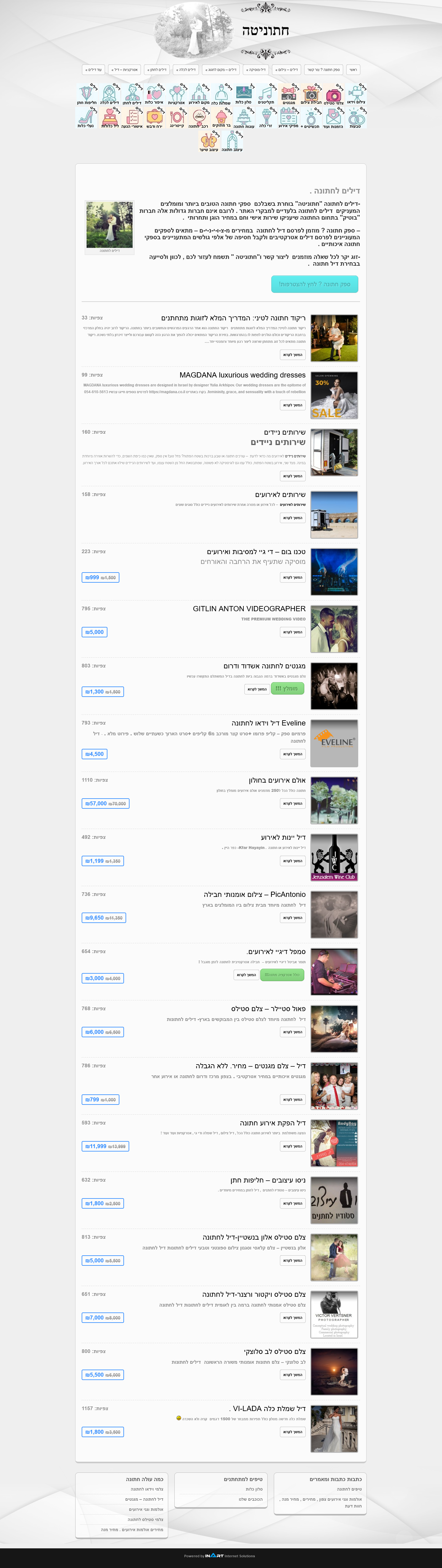
Task: Open the VI-LADA bridal dress deal
Action: pyautogui.click(x=269, y=1409)
